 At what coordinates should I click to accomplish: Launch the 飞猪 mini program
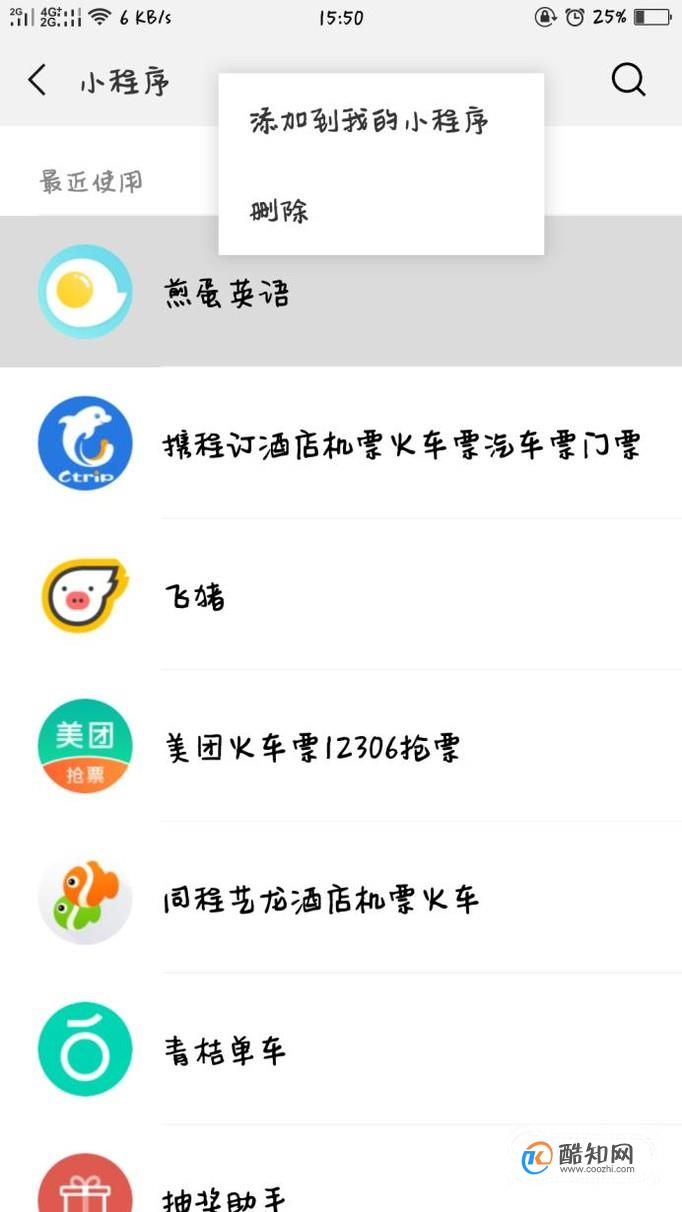point(341,595)
